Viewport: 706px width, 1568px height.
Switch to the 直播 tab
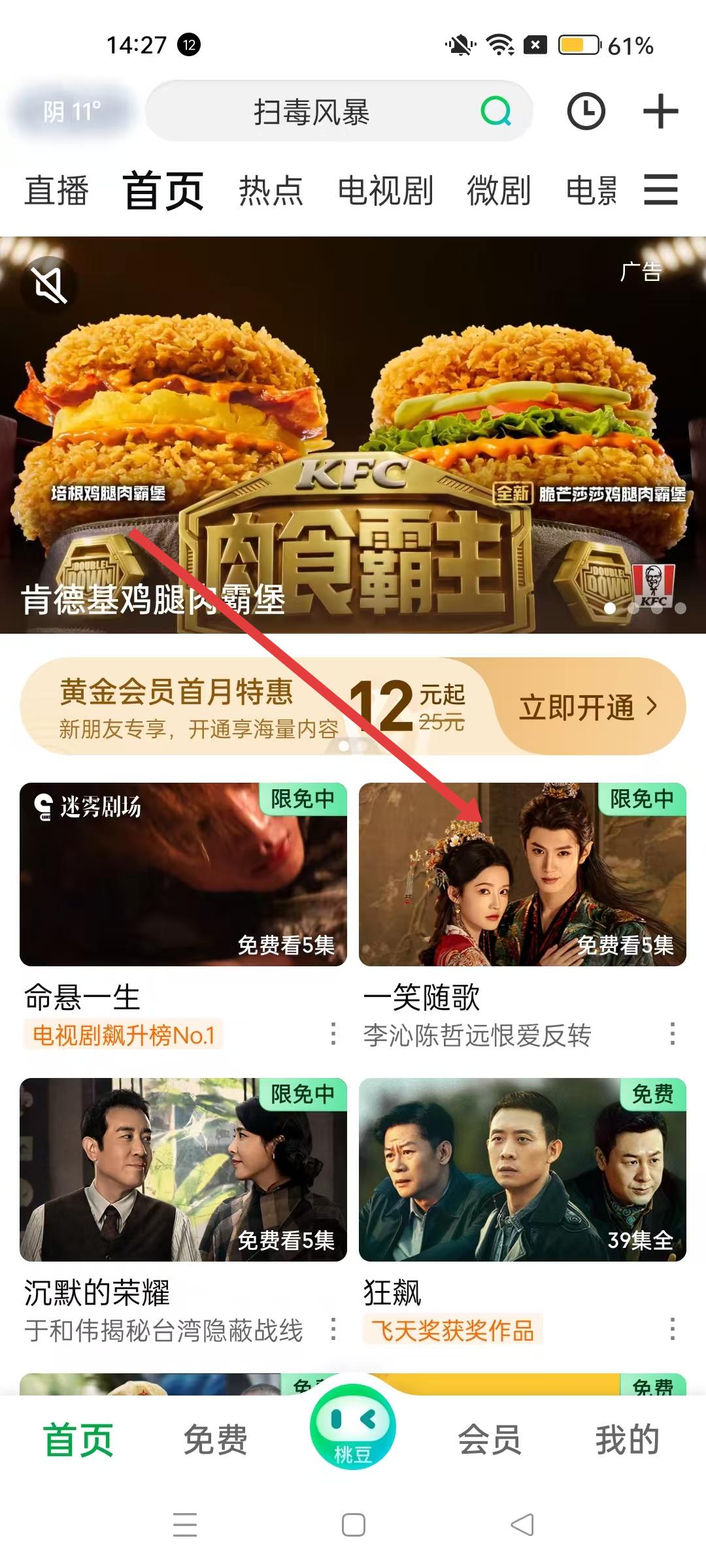[56, 191]
